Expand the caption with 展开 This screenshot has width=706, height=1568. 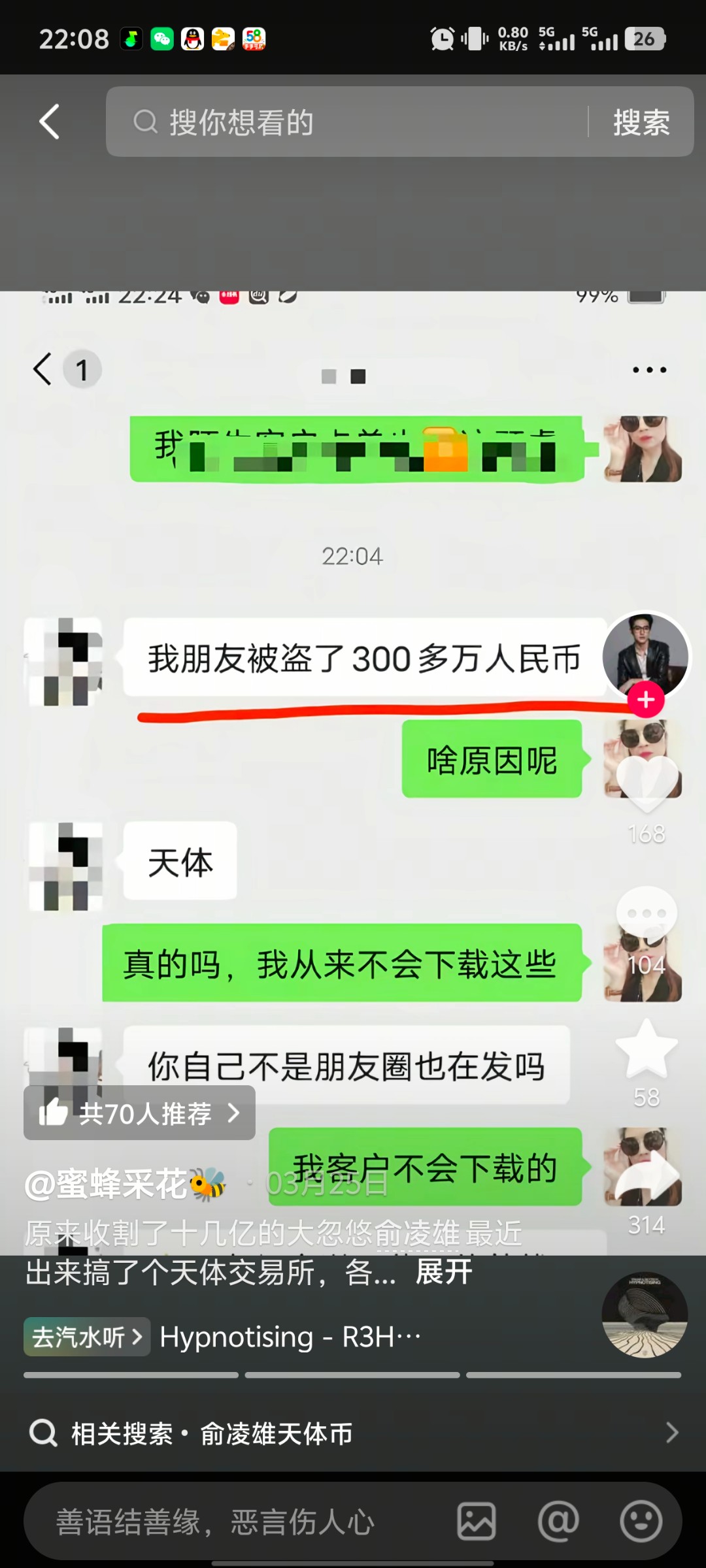444,1271
